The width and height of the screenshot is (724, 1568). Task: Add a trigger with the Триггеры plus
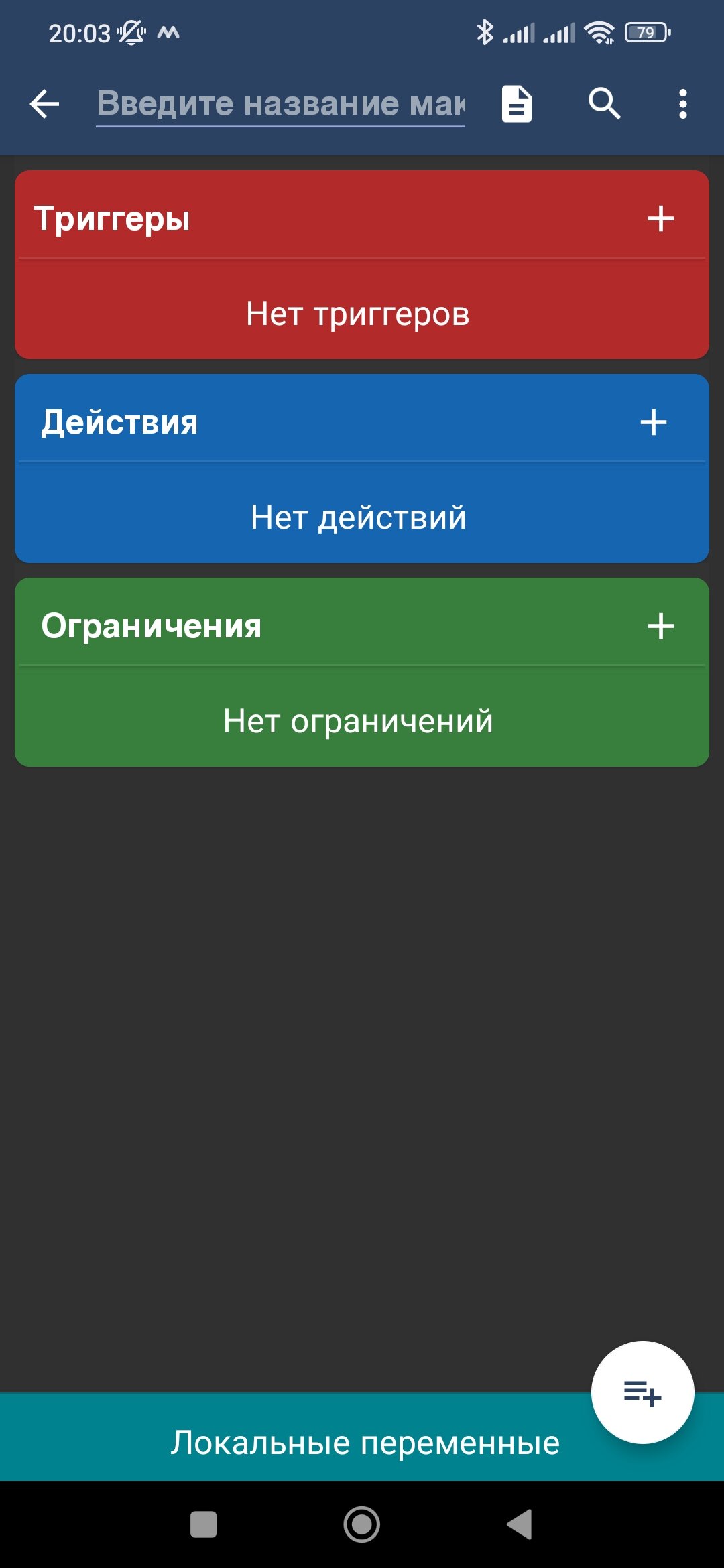tap(660, 218)
